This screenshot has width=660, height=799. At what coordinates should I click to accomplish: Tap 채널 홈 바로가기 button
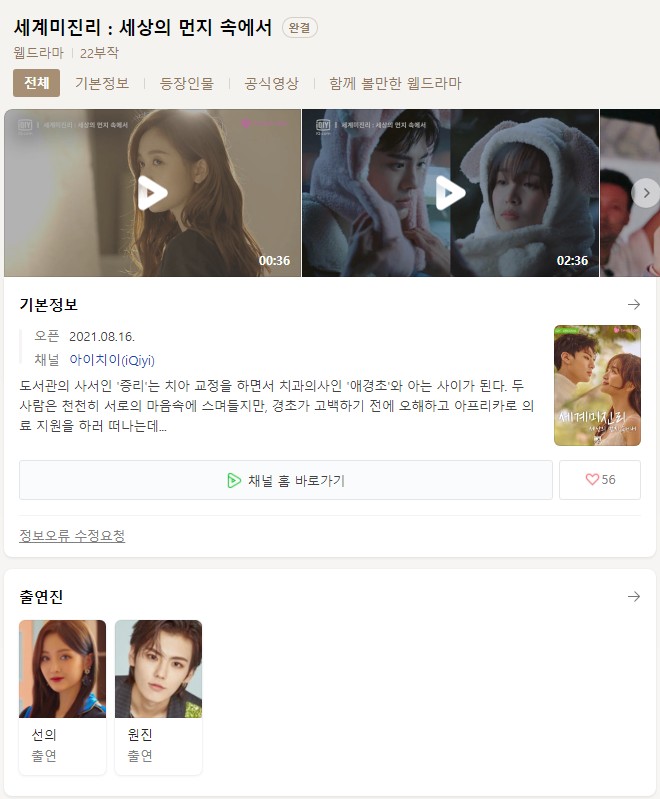286,480
